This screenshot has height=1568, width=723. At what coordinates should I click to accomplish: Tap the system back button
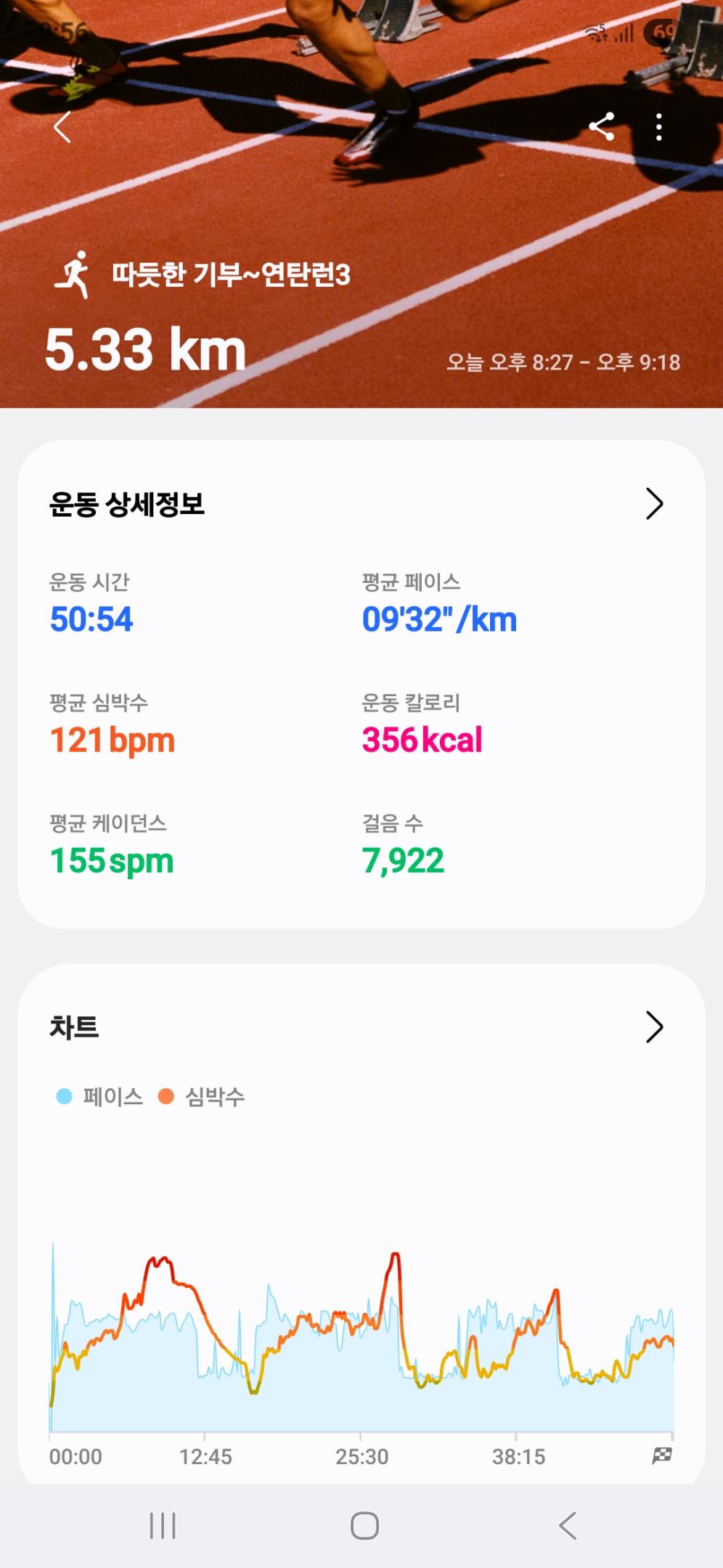pos(568,1525)
